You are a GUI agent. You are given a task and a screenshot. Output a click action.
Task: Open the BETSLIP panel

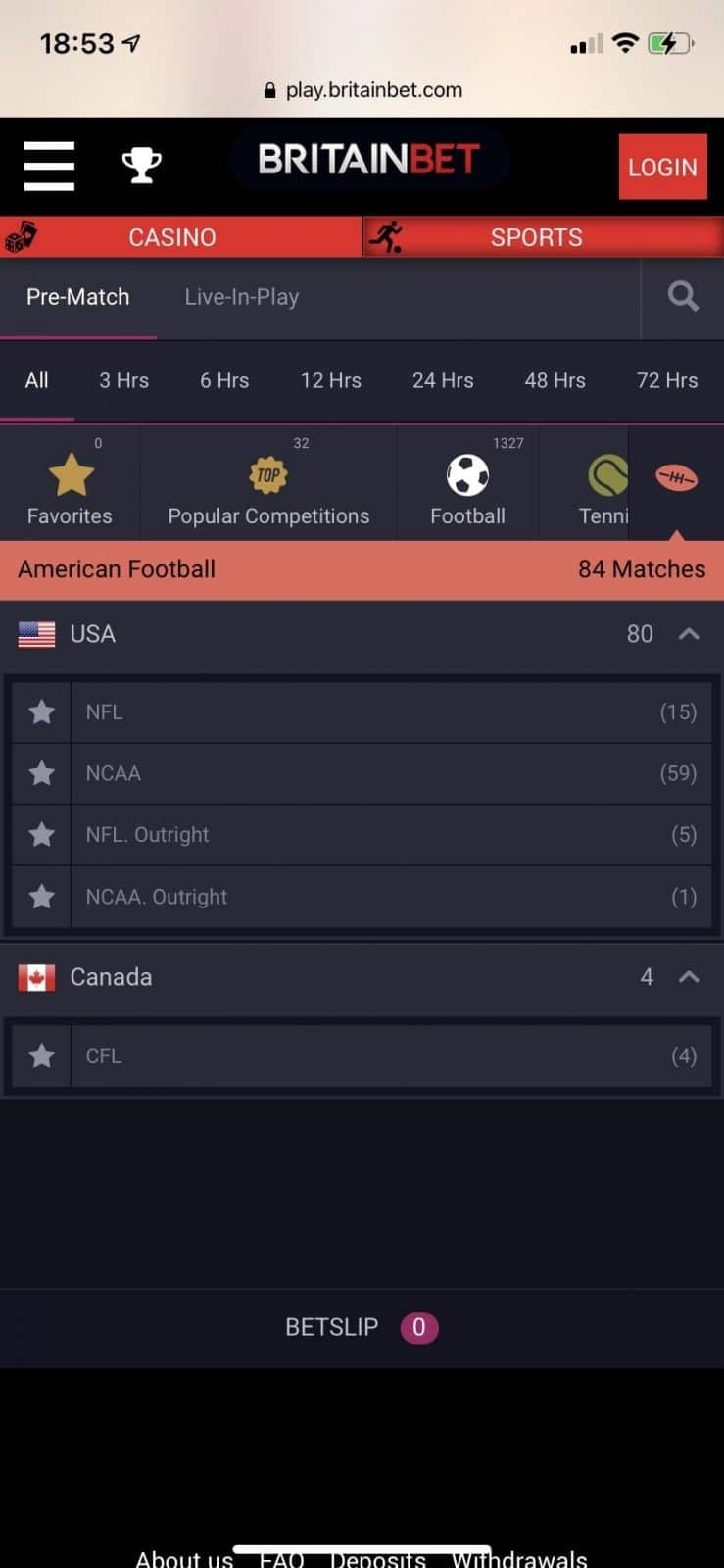click(x=361, y=1327)
